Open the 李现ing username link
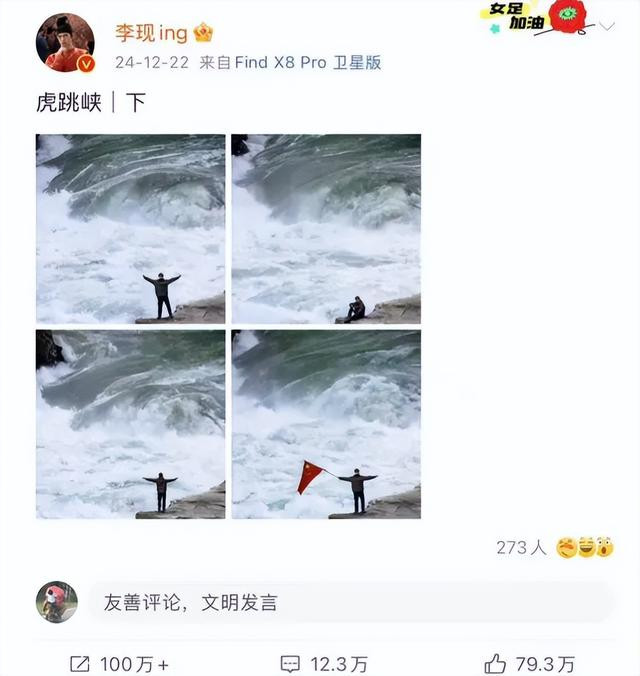Viewport: 640px width, 676px height. [151, 33]
